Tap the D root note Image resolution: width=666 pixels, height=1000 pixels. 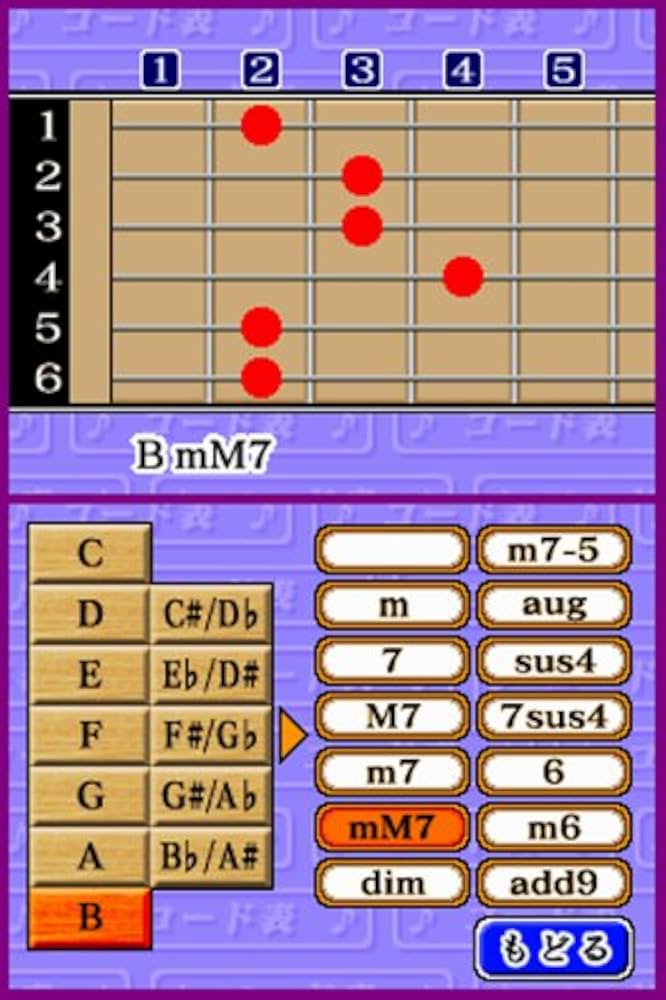coord(90,614)
